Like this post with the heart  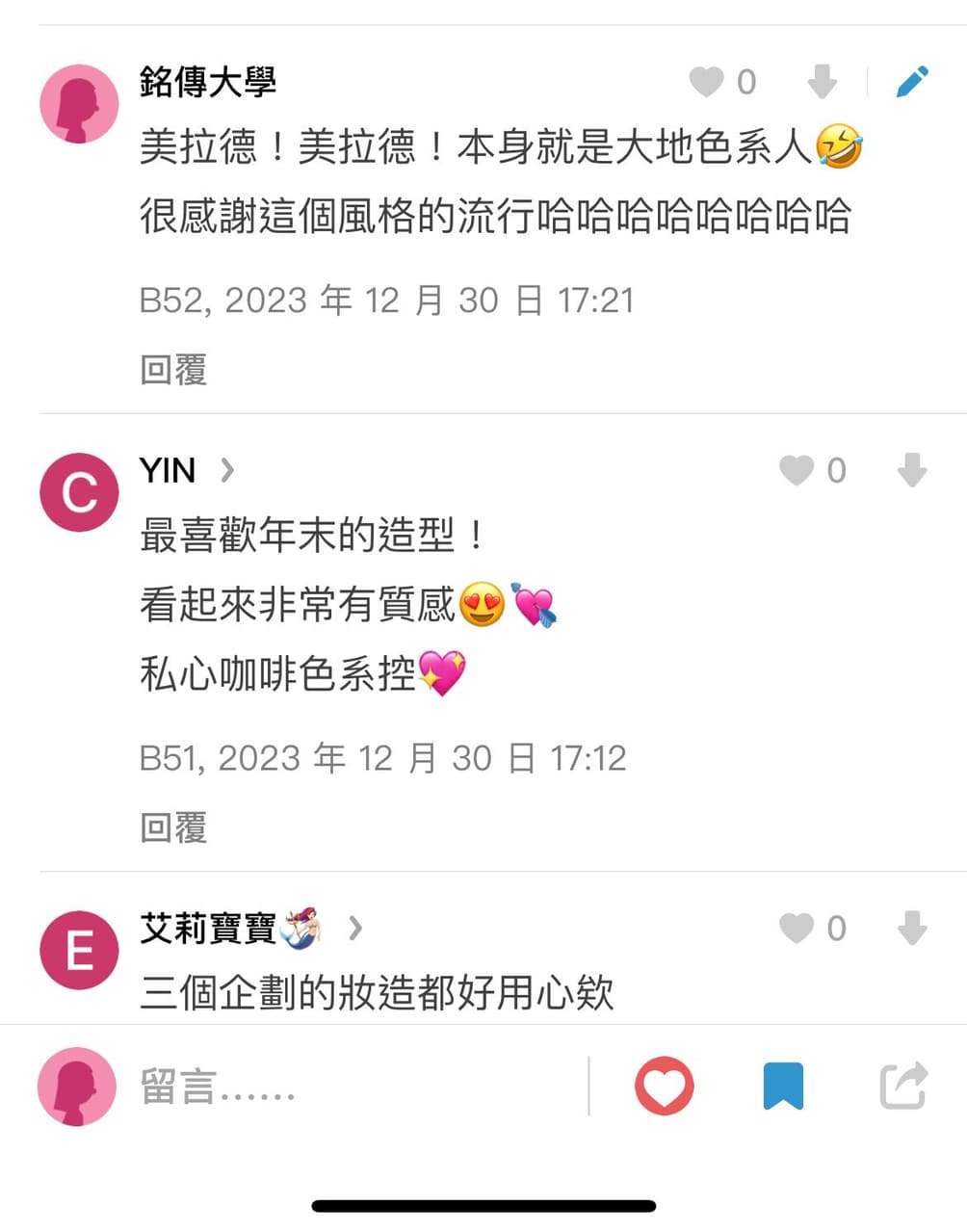[664, 1087]
